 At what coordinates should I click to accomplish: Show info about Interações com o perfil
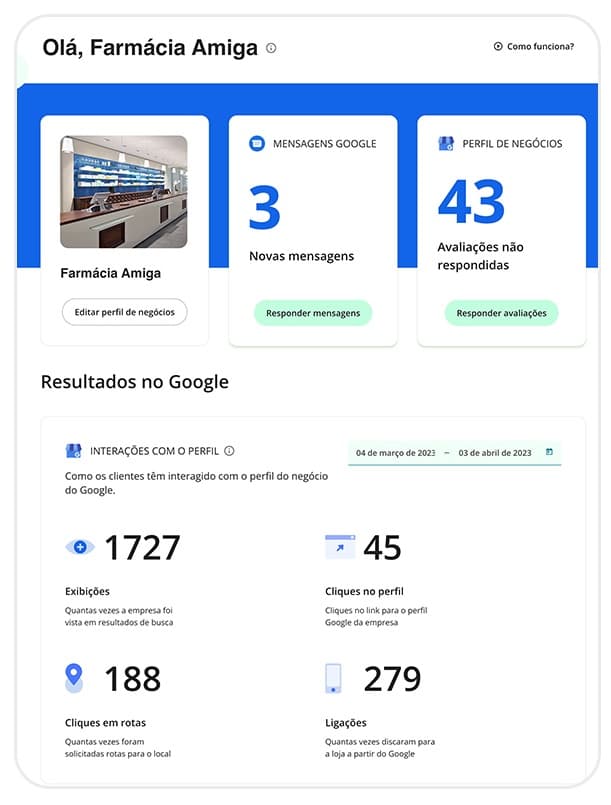coord(229,451)
